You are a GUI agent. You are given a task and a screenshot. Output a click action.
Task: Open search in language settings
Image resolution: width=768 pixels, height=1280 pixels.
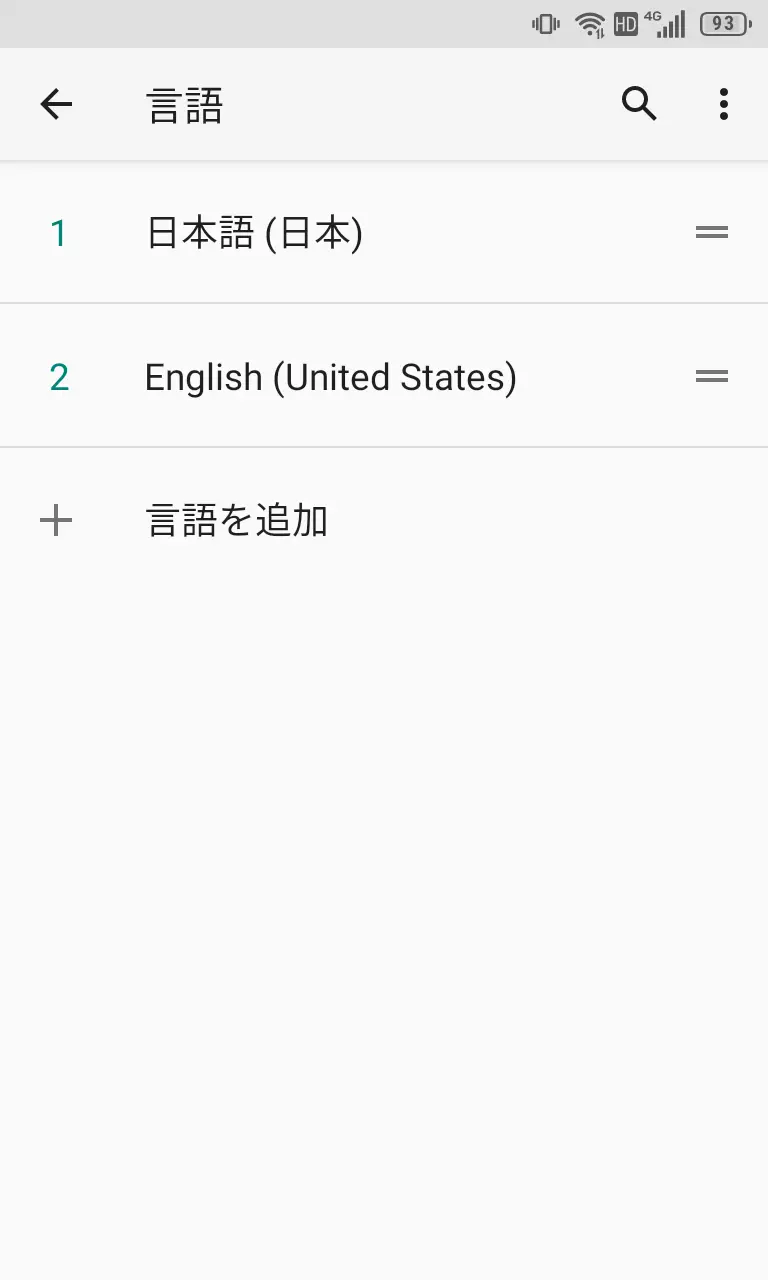coord(639,104)
